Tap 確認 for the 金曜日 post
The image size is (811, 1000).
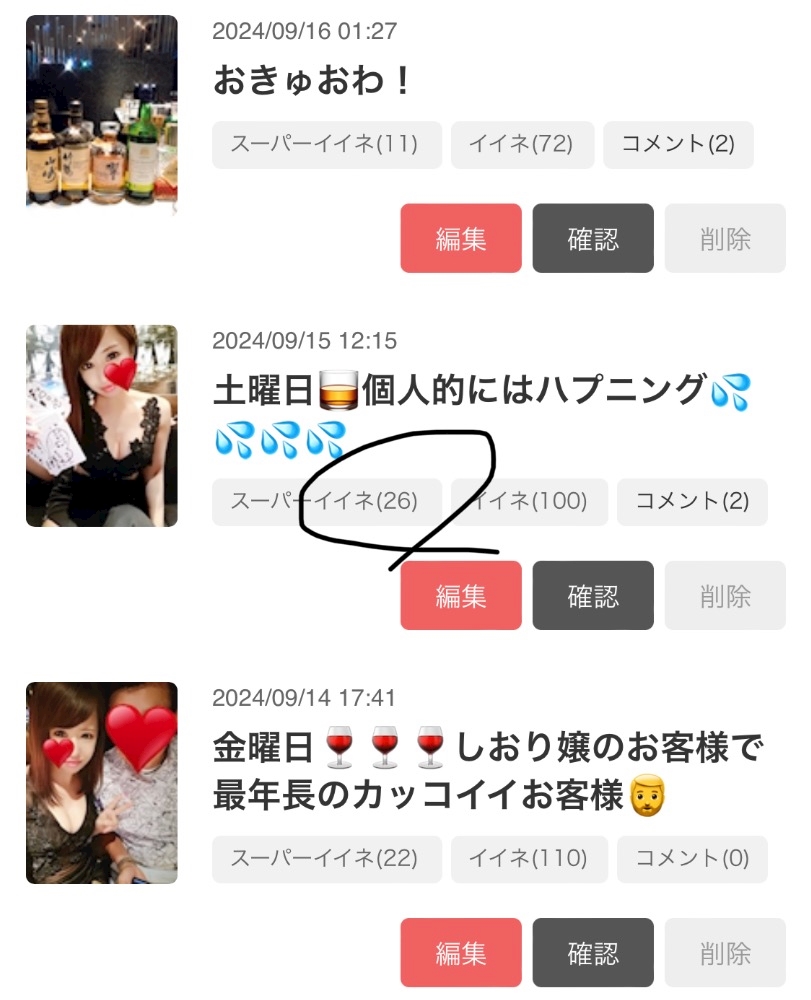click(593, 953)
